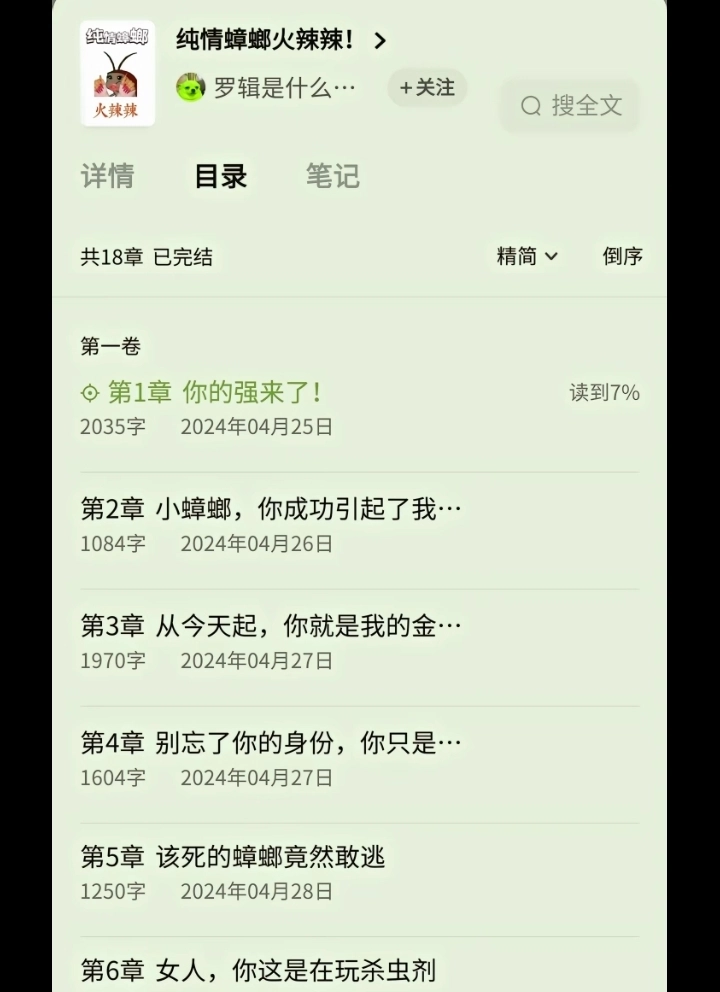Go to 第5章 该死的蟑螂竟然敢逃
This screenshot has height=992, width=720.
(x=233, y=857)
